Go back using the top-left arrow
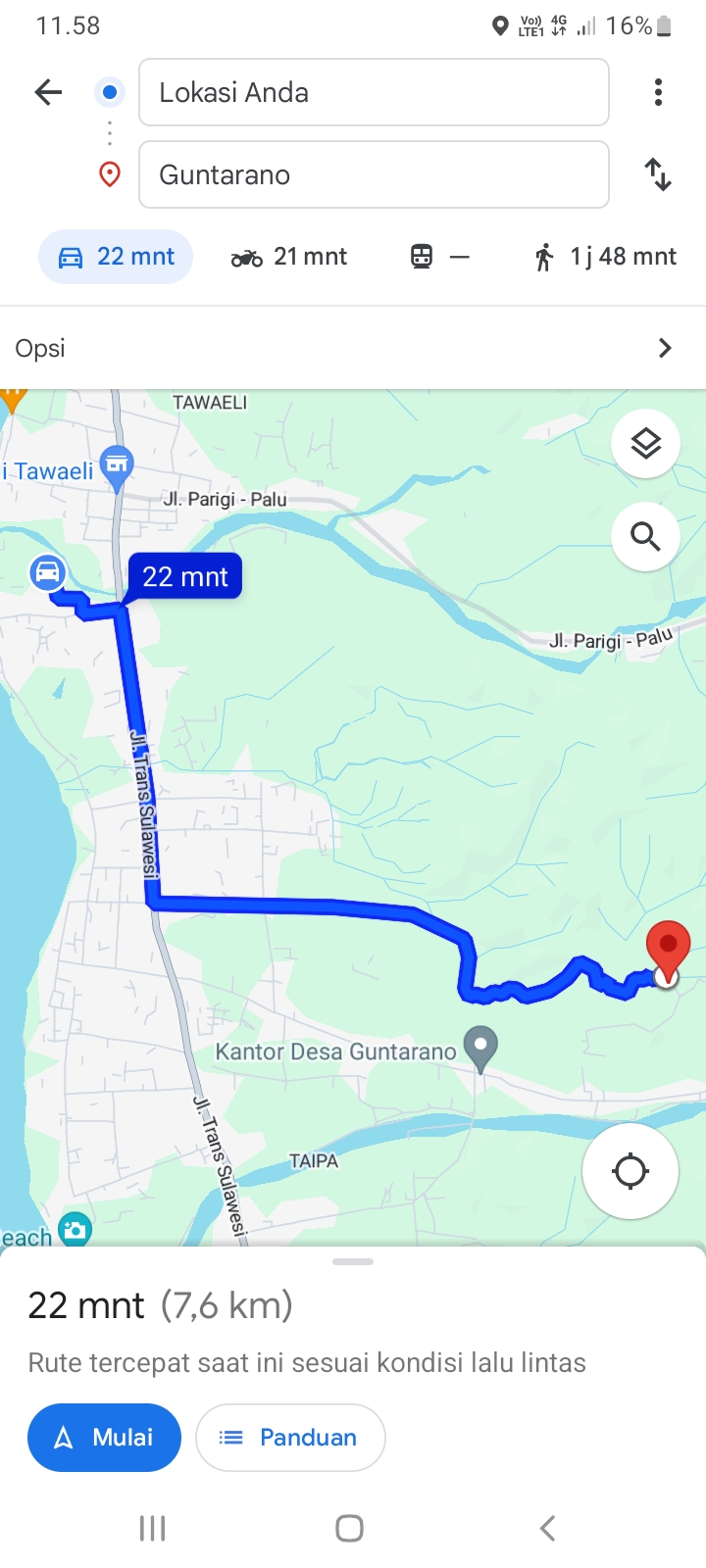This screenshot has height=1568, width=706. pos(48,92)
